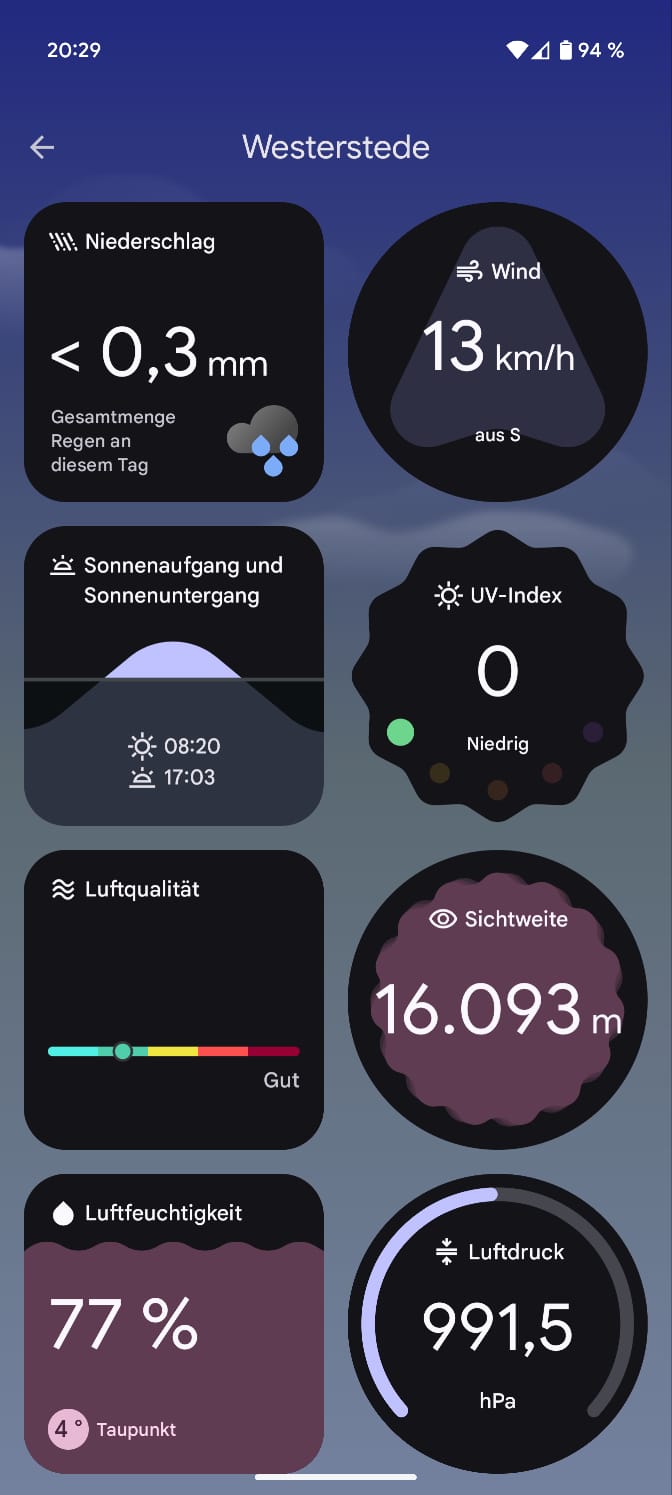Screen dimensions: 672x1495
Task: Open the Niederschlag precipitation card
Action: coord(174,352)
